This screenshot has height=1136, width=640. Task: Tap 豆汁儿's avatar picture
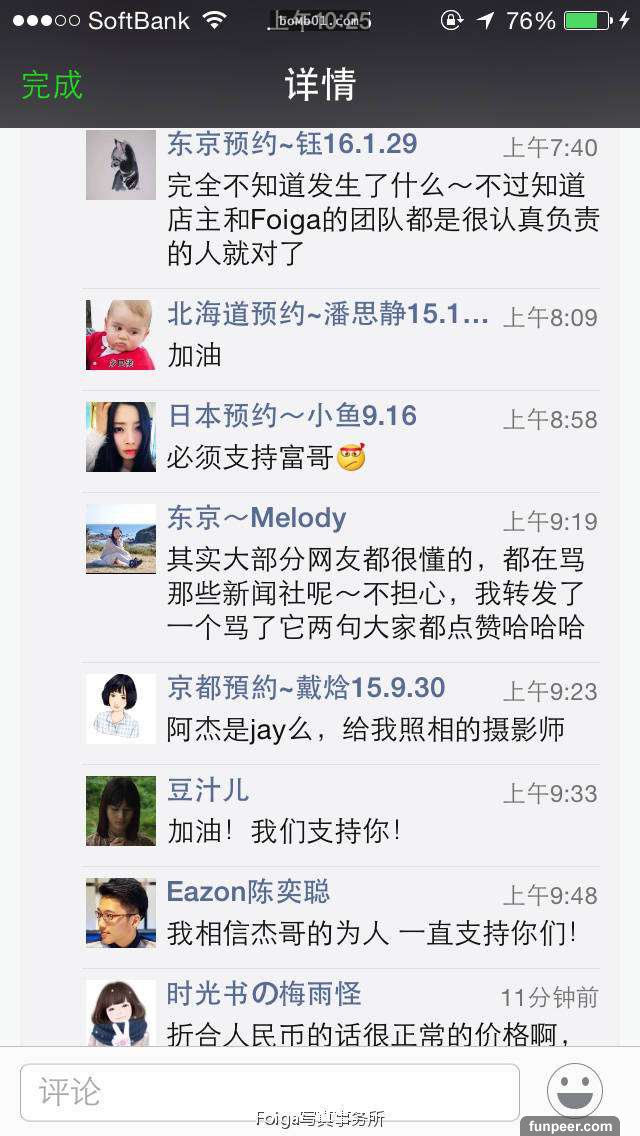coord(120,810)
